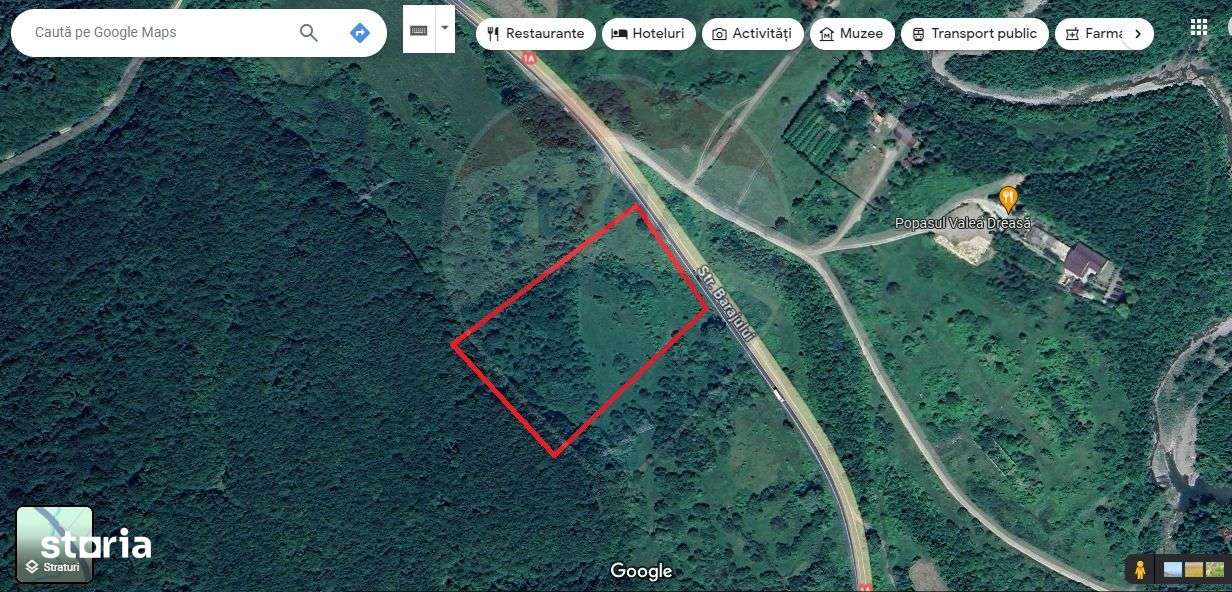Image resolution: width=1232 pixels, height=592 pixels.
Task: Open the Straturi layers switcher
Action: pos(54,545)
